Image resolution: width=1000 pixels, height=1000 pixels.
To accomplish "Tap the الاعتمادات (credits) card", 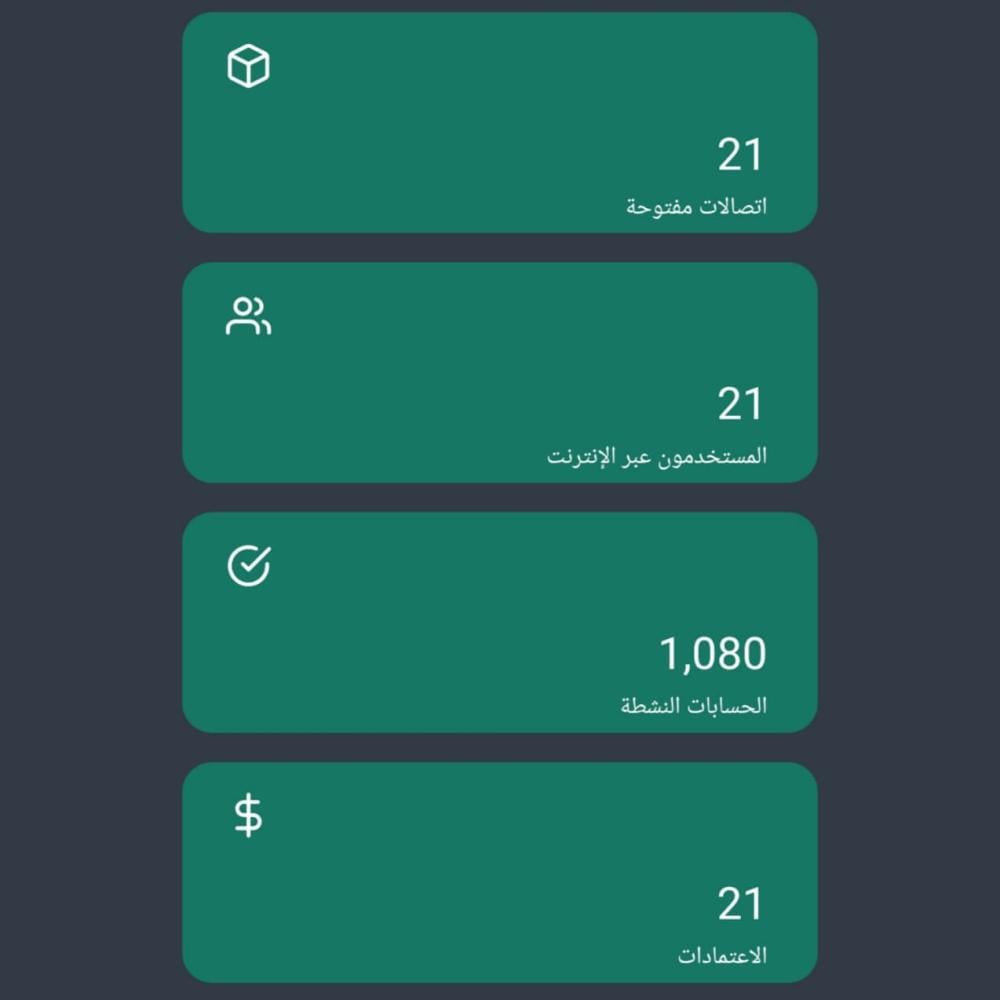I will point(500,873).
